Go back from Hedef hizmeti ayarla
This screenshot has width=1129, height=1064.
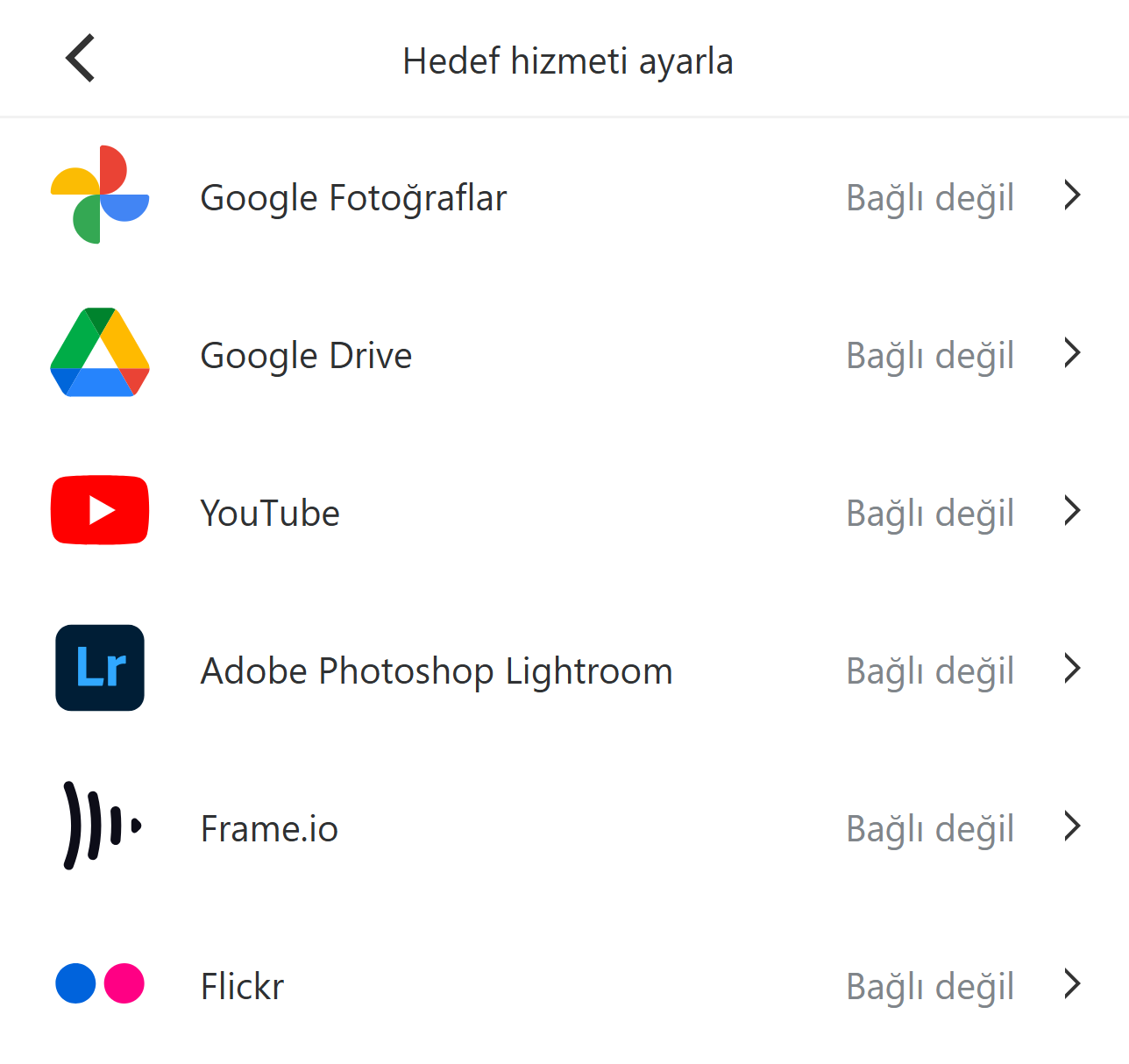(x=81, y=60)
